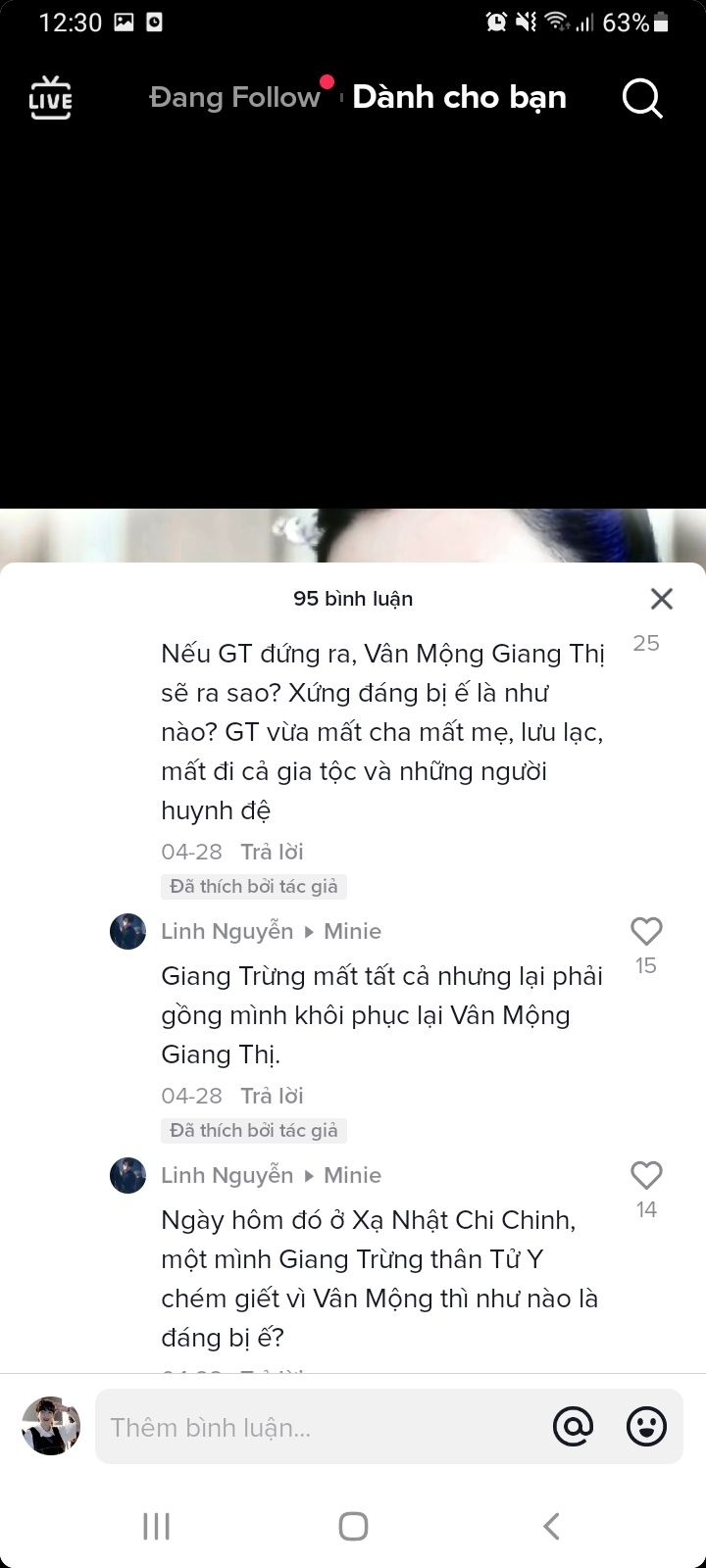Go back using the system back button

click(551, 1526)
